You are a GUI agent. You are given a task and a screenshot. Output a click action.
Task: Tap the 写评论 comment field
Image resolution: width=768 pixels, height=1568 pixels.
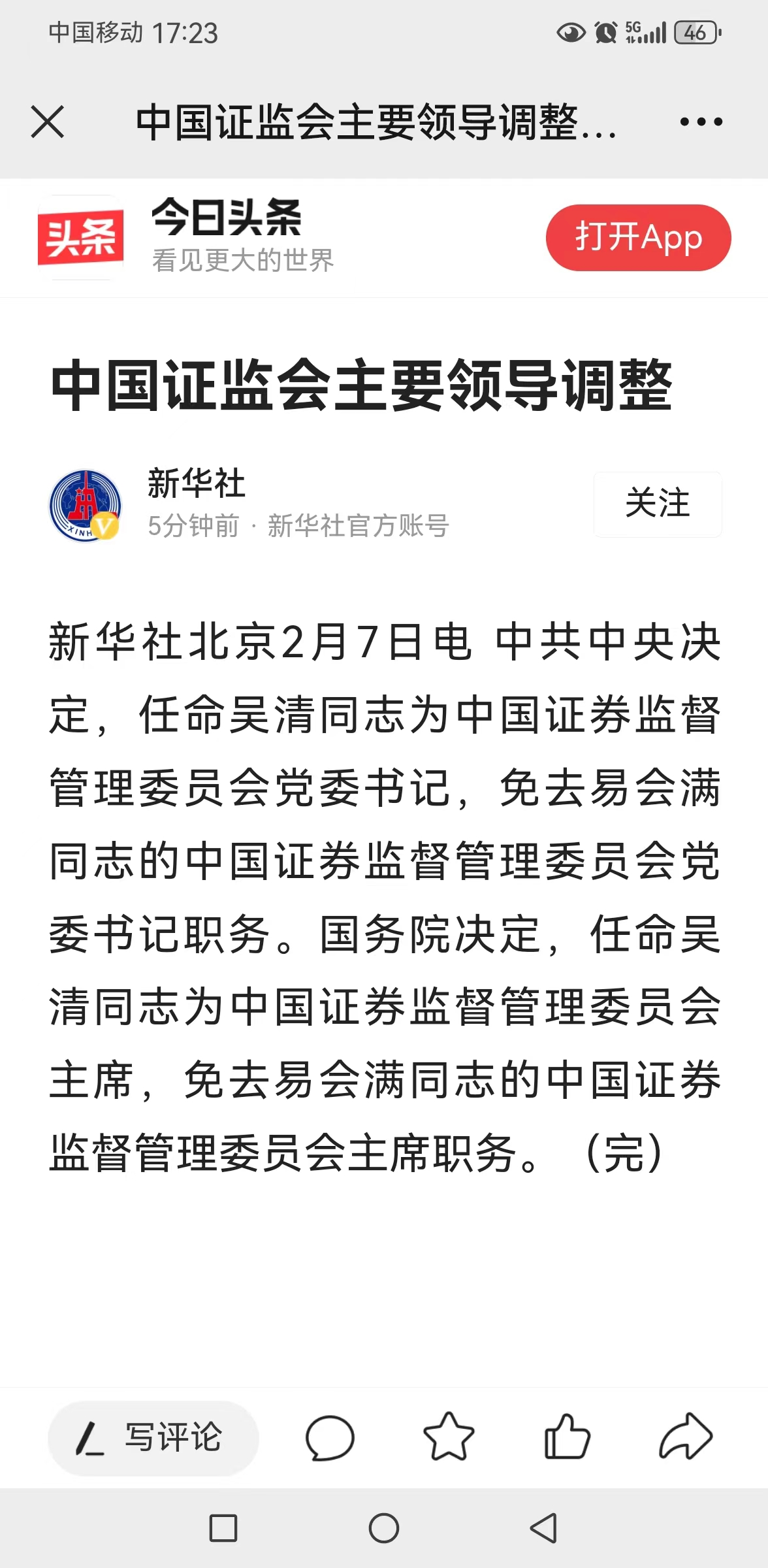pos(153,1438)
